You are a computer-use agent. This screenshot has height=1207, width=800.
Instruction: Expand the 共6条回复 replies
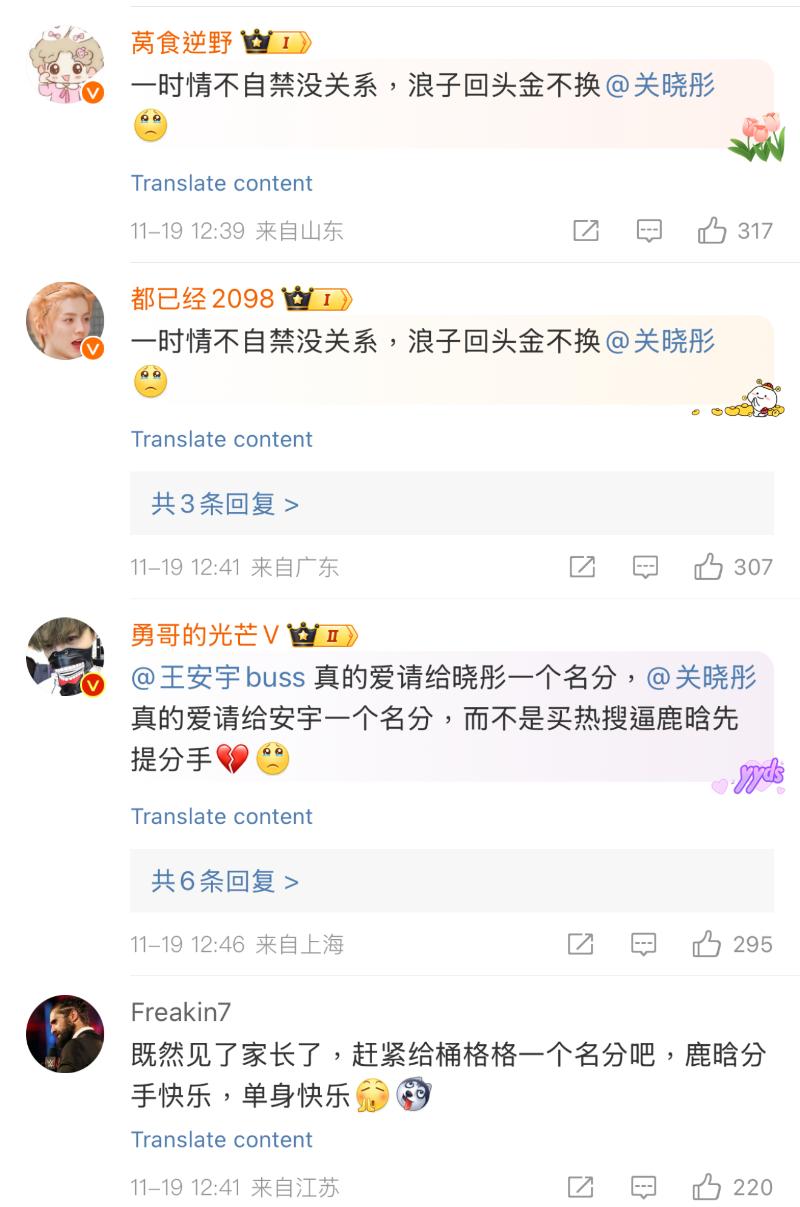pyautogui.click(x=225, y=881)
